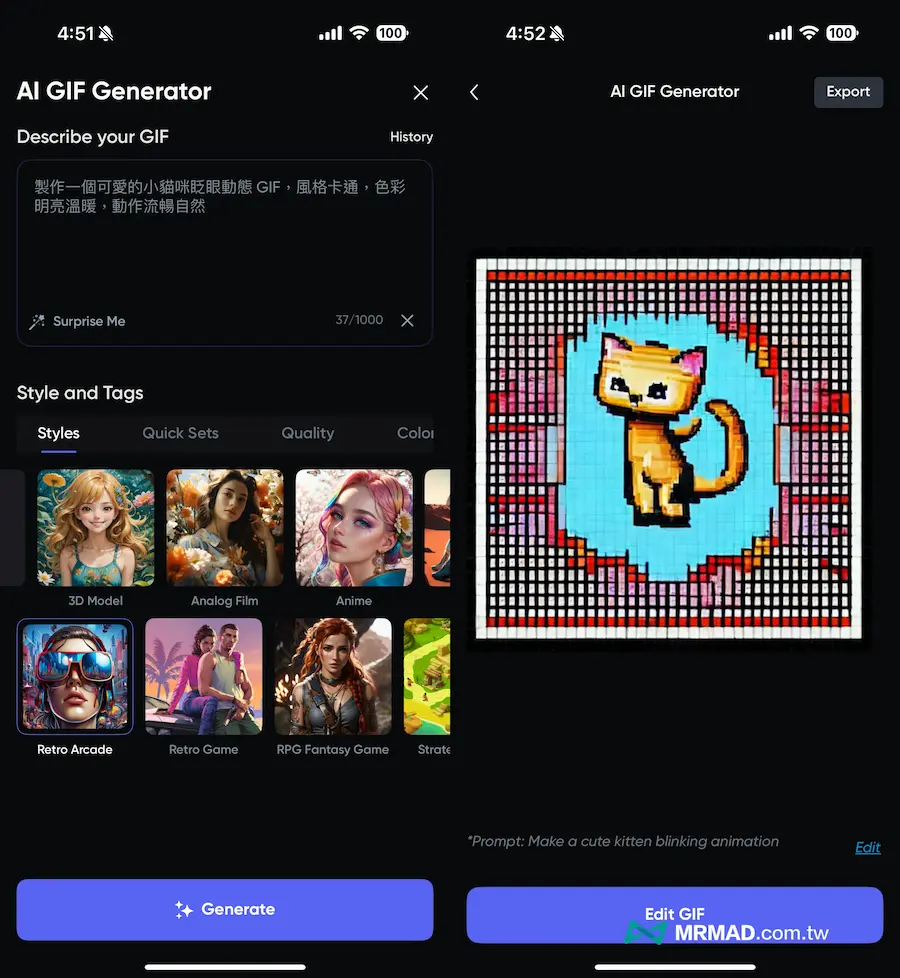This screenshot has width=900, height=978.
Task: Switch to the Quality tab
Action: (307, 433)
